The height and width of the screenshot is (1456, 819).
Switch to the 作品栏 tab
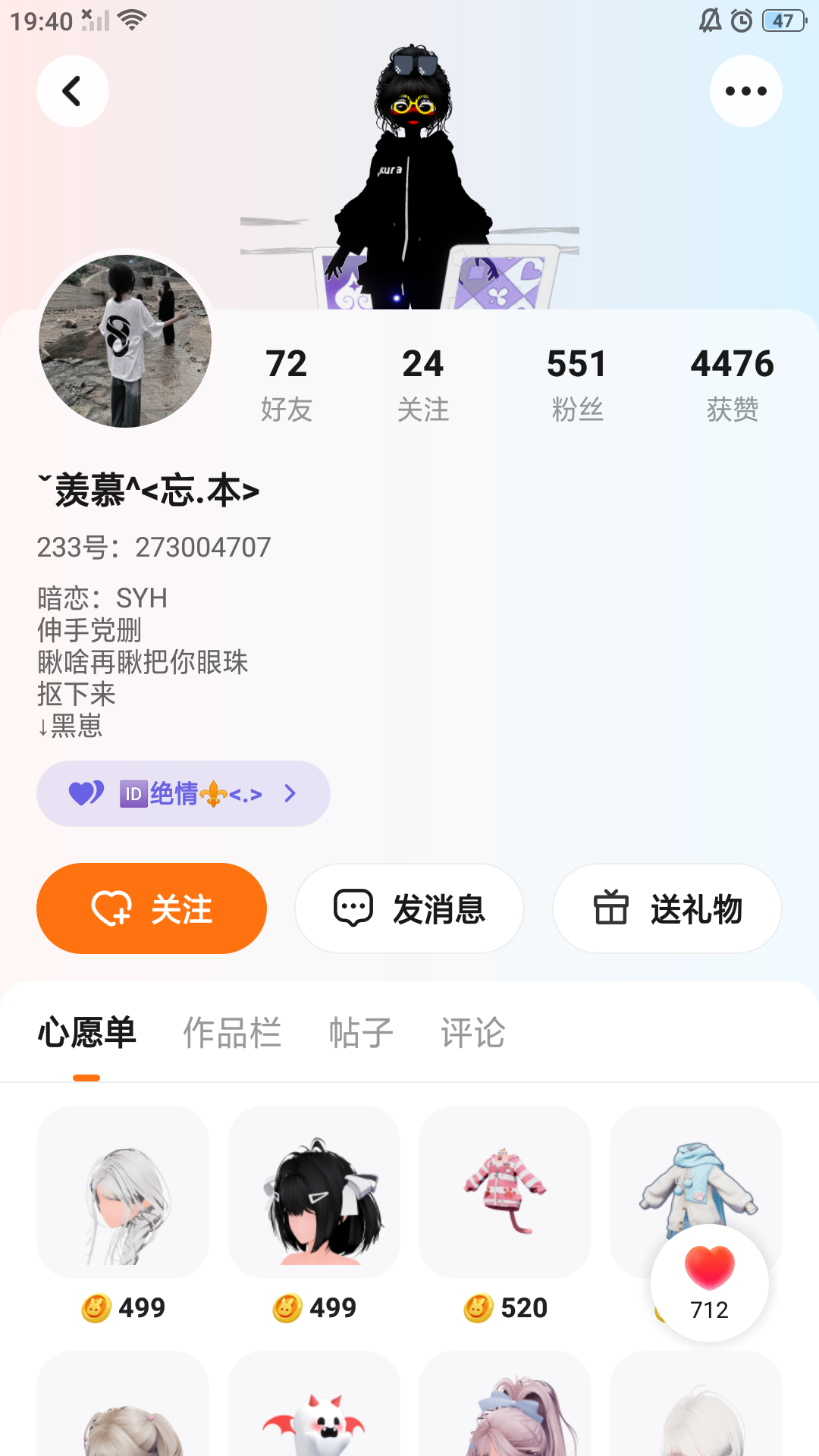click(232, 1033)
